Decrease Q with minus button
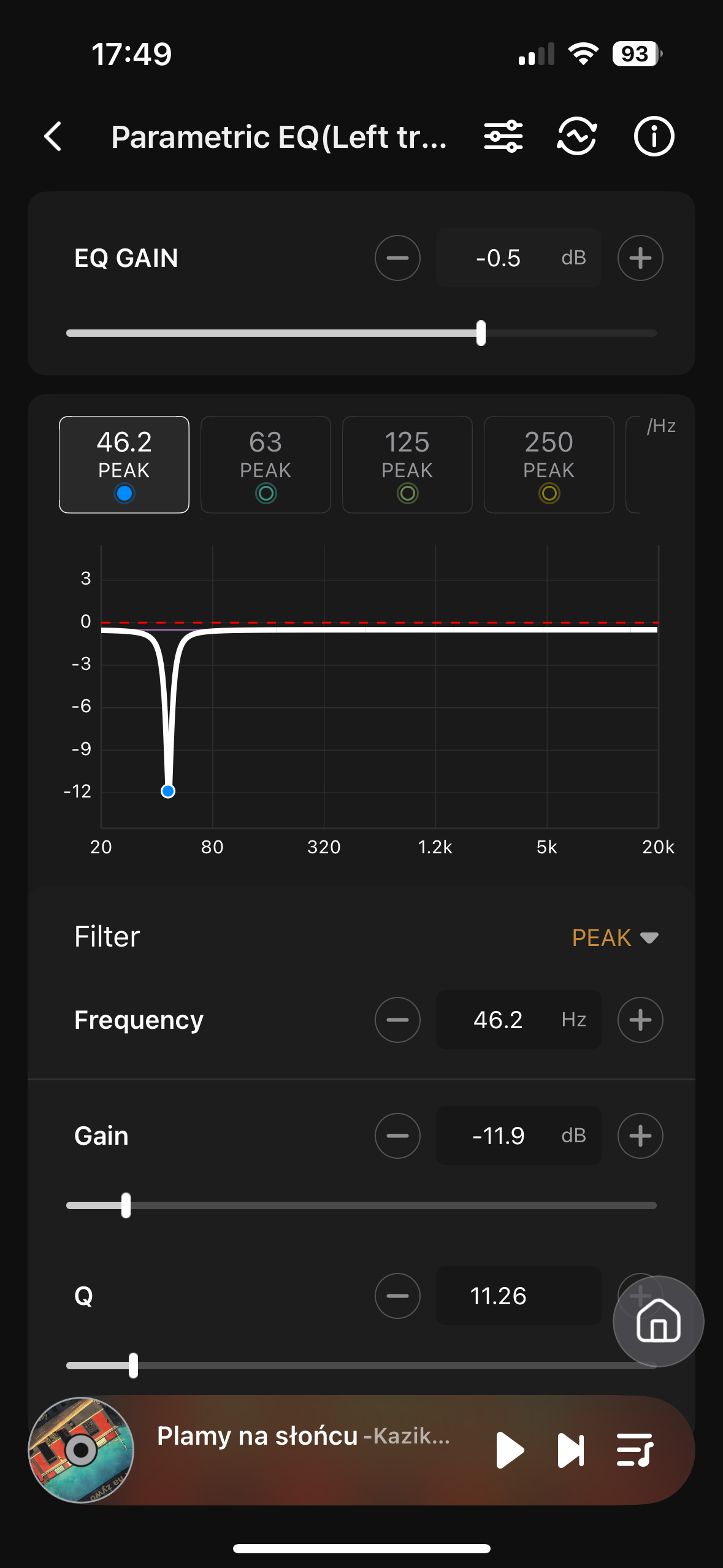 pos(397,1296)
